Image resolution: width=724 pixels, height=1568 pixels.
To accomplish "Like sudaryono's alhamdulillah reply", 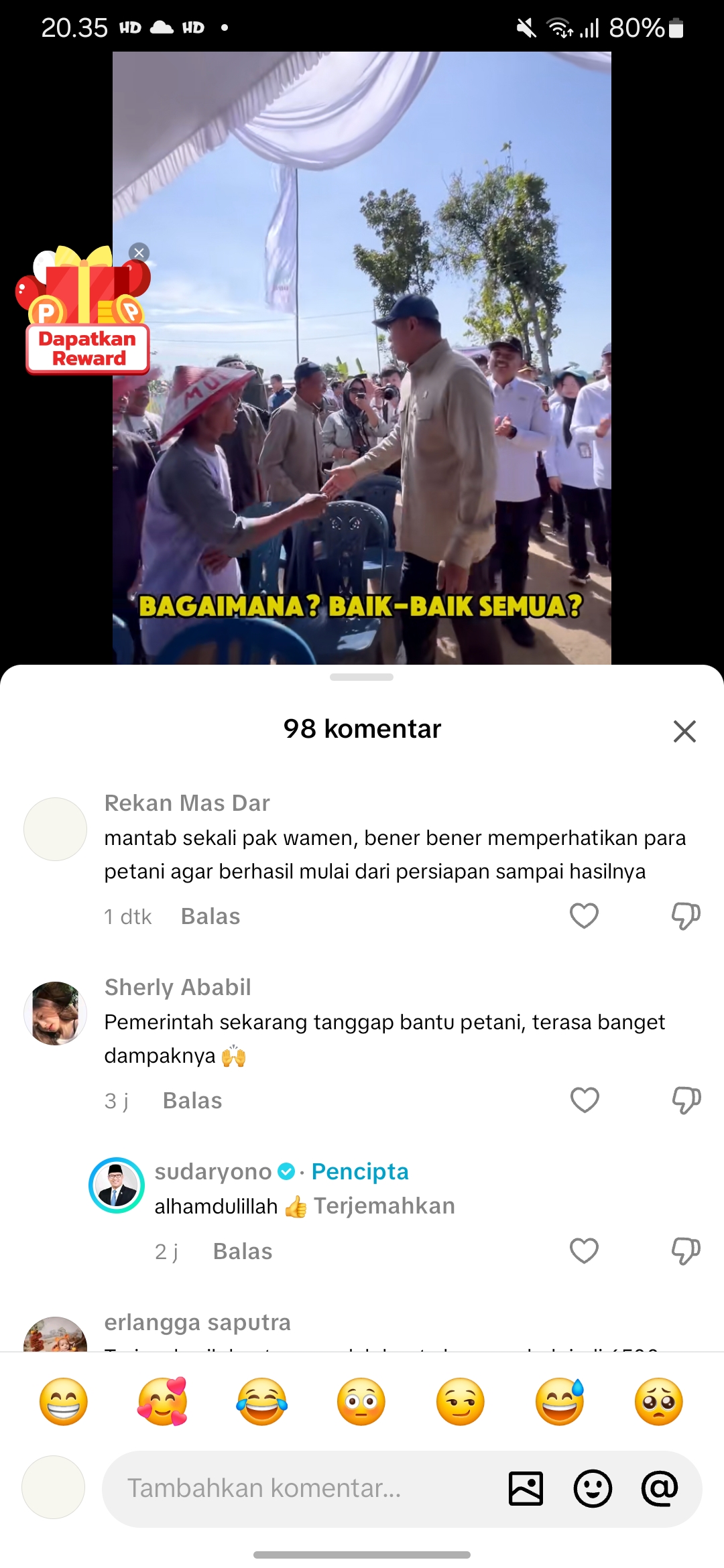I will (584, 1250).
